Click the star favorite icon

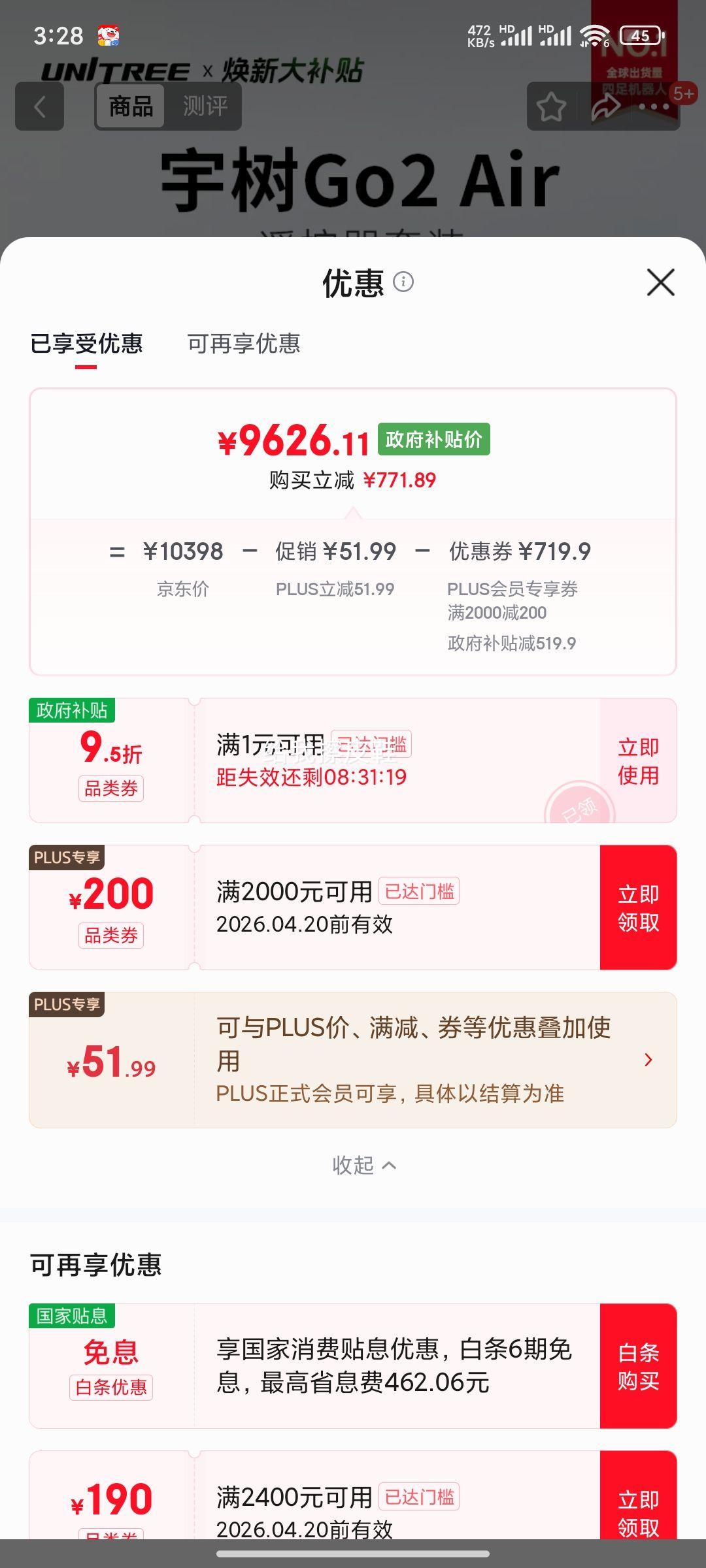coord(551,106)
